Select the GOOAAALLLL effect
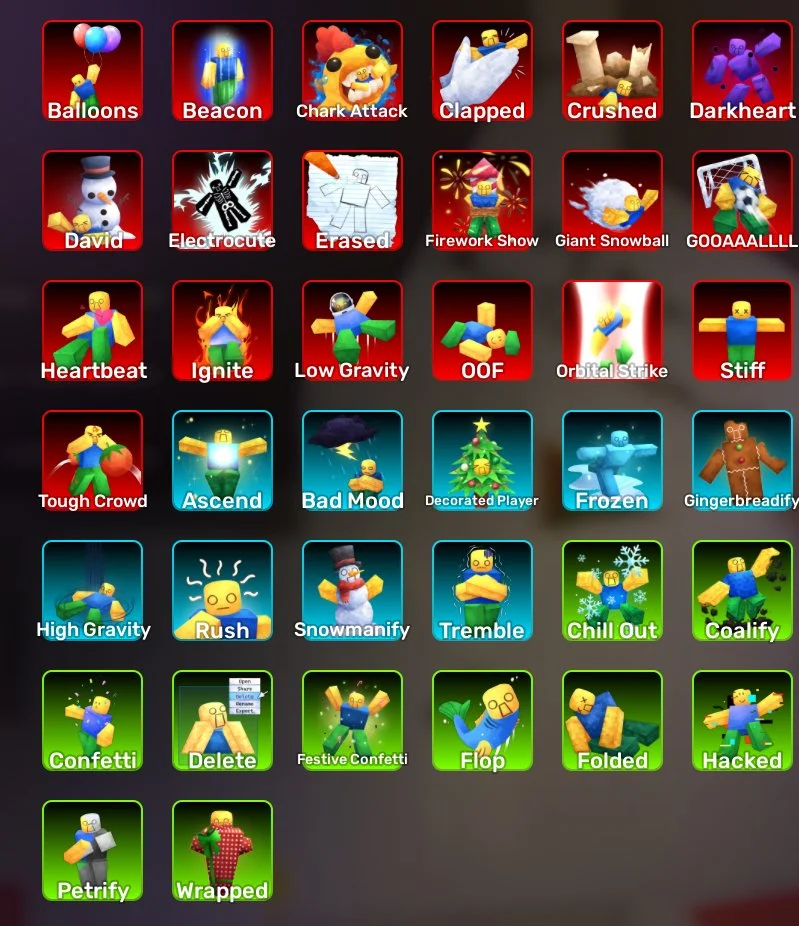The width and height of the screenshot is (799, 926). pyautogui.click(x=742, y=200)
